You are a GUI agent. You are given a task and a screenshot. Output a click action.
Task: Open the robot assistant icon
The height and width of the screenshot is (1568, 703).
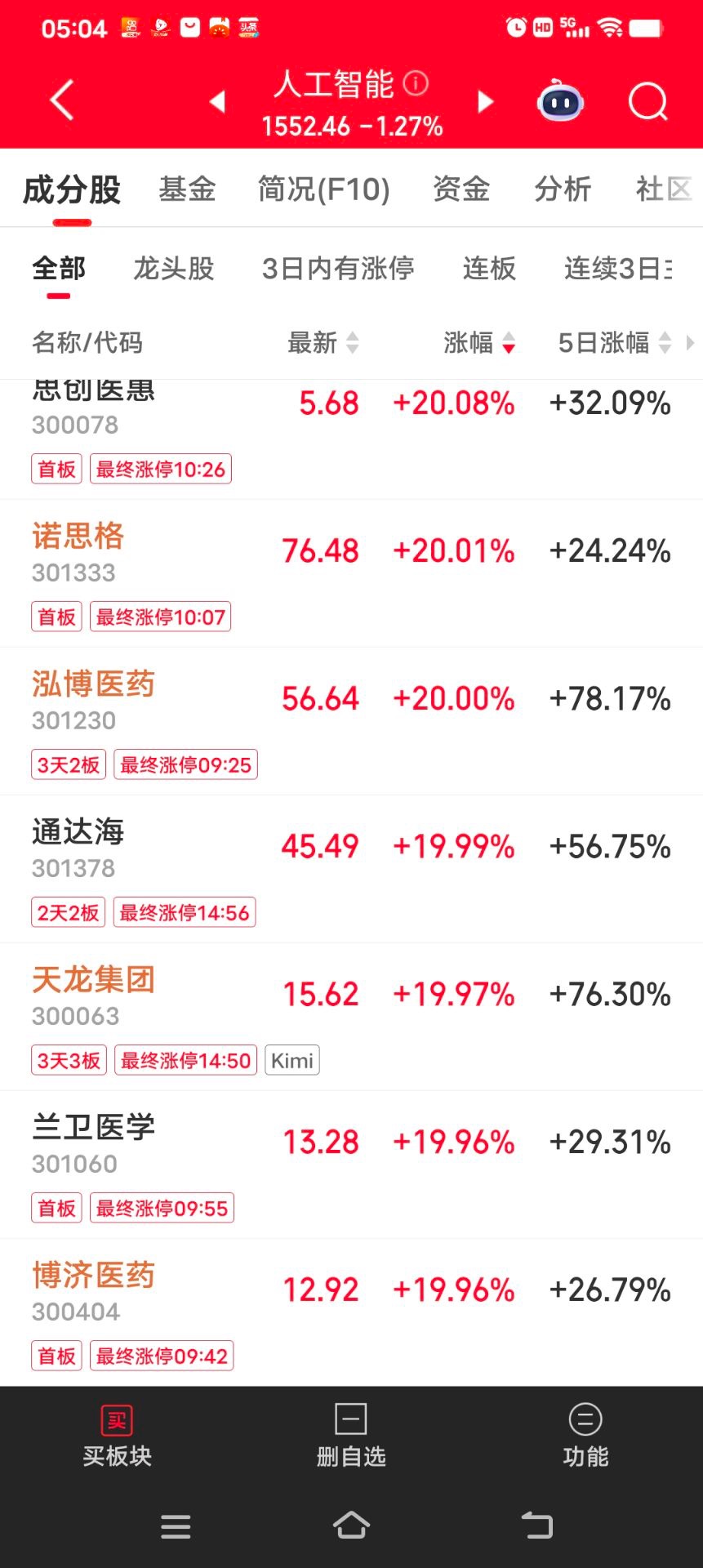pyautogui.click(x=560, y=102)
